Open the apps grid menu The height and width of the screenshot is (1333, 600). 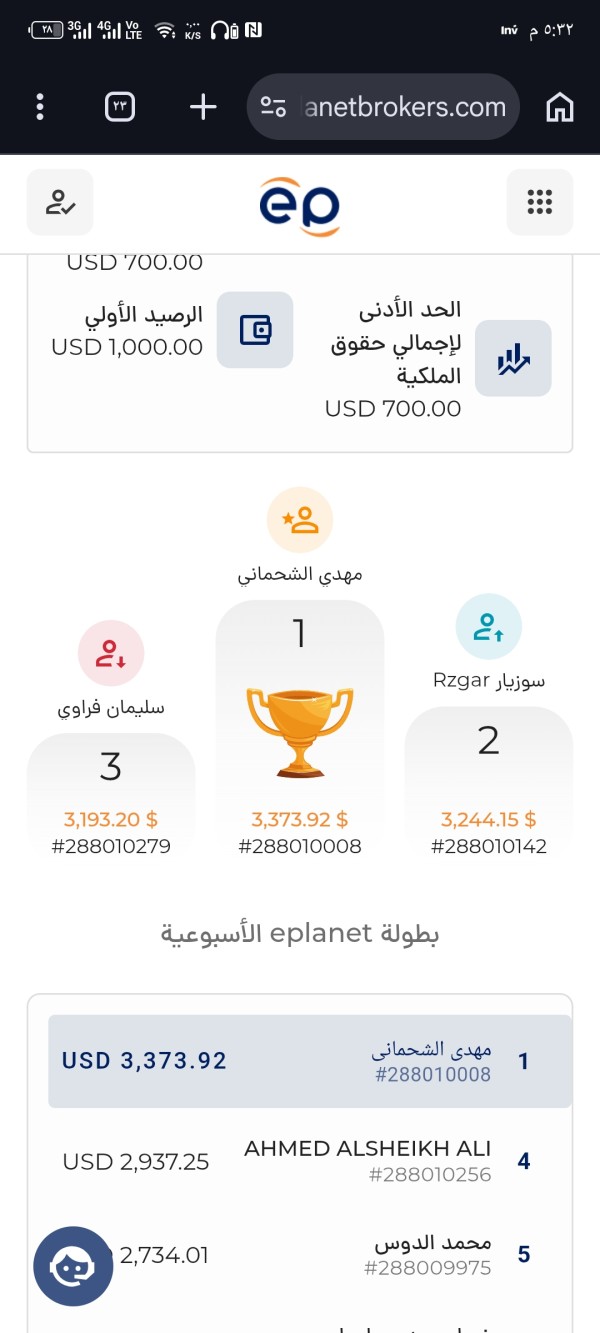click(540, 202)
